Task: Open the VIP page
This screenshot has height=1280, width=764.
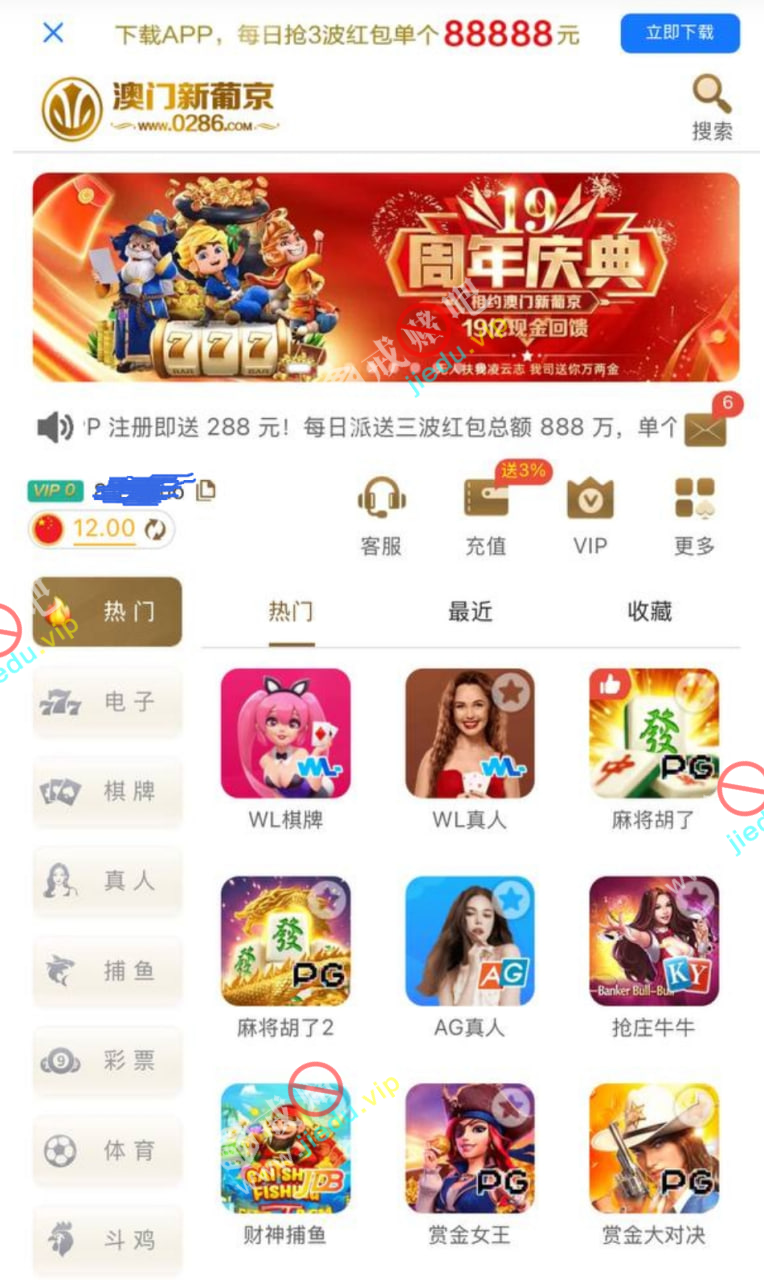Action: click(x=590, y=515)
